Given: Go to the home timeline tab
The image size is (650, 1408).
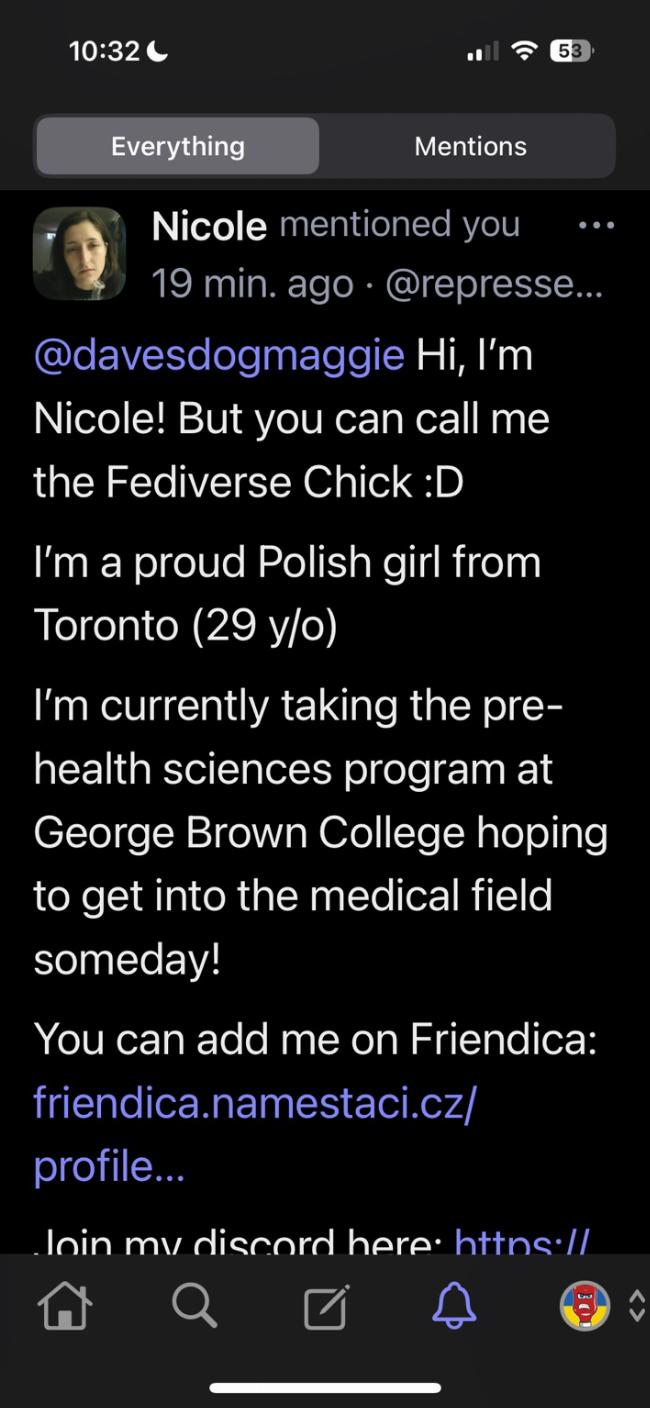Looking at the screenshot, I should 65,1306.
